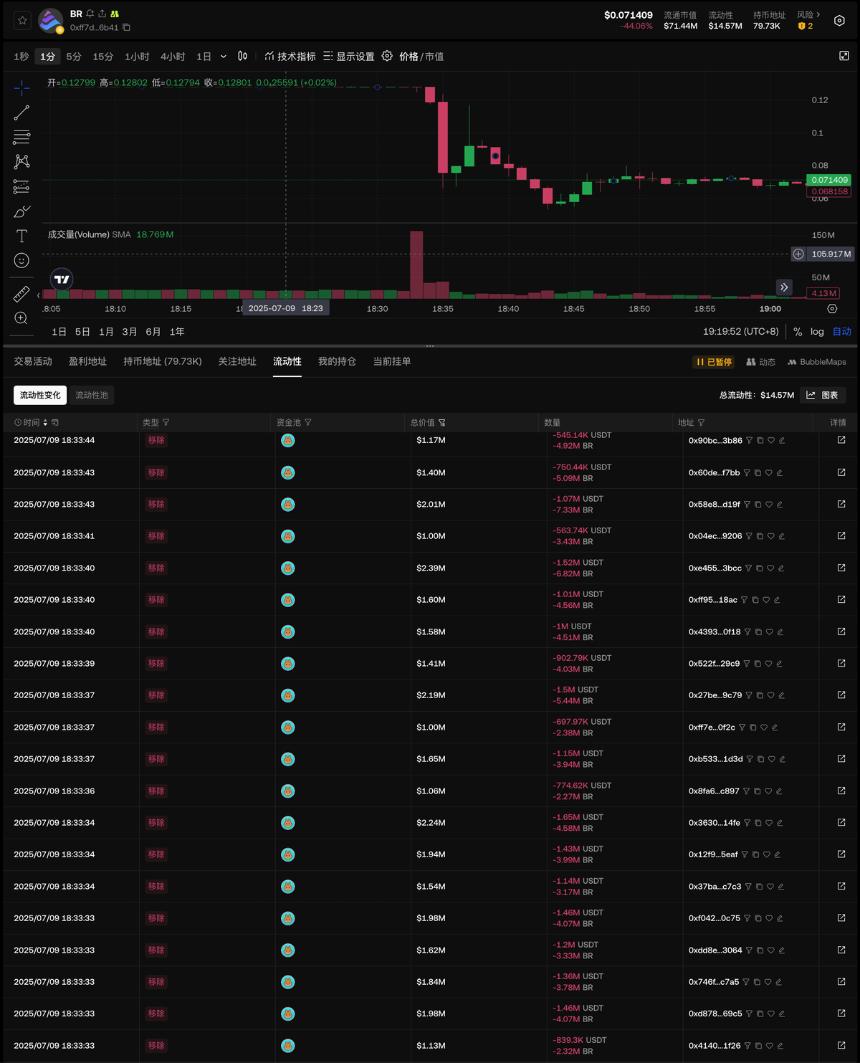Select the 流动性池 segment
Screen dimensions: 860x1063
(92, 395)
